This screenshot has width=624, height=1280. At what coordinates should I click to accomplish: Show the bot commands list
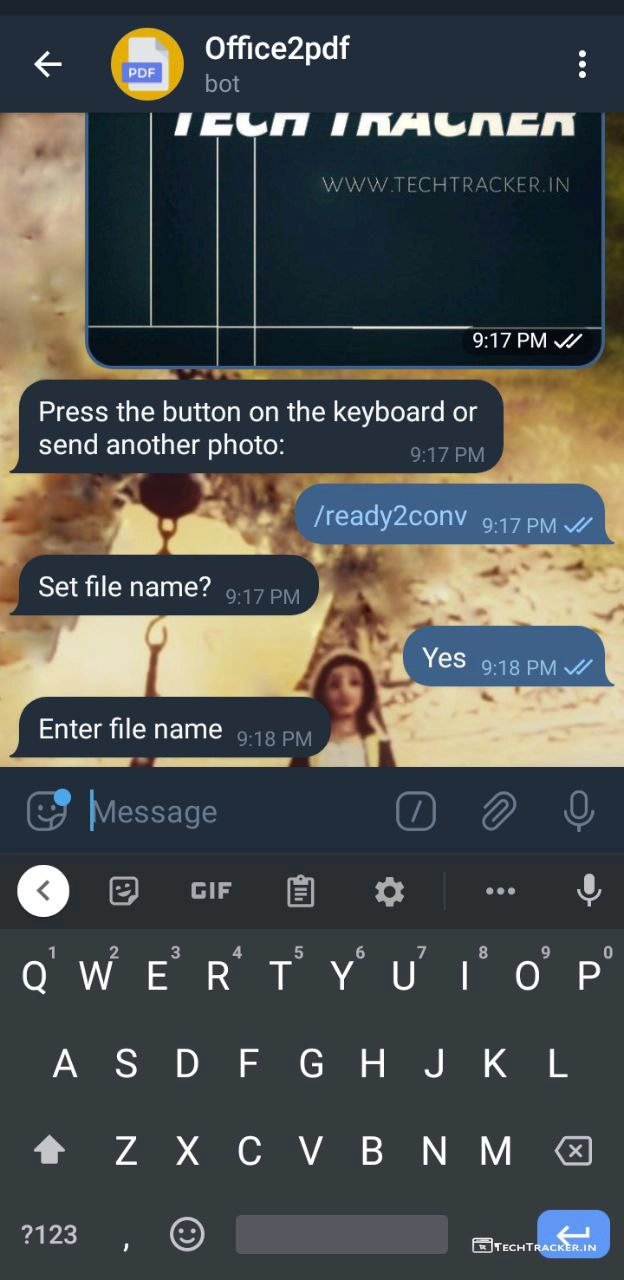click(416, 811)
